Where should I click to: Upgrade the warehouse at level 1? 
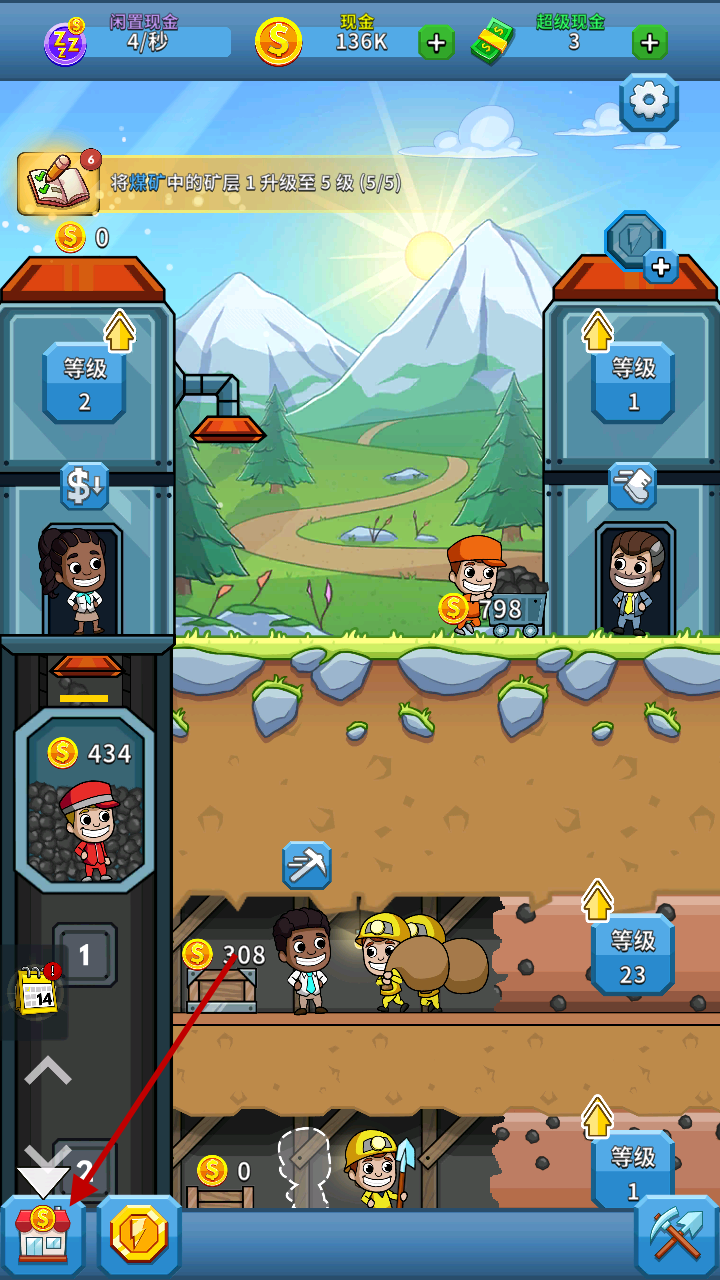633,382
